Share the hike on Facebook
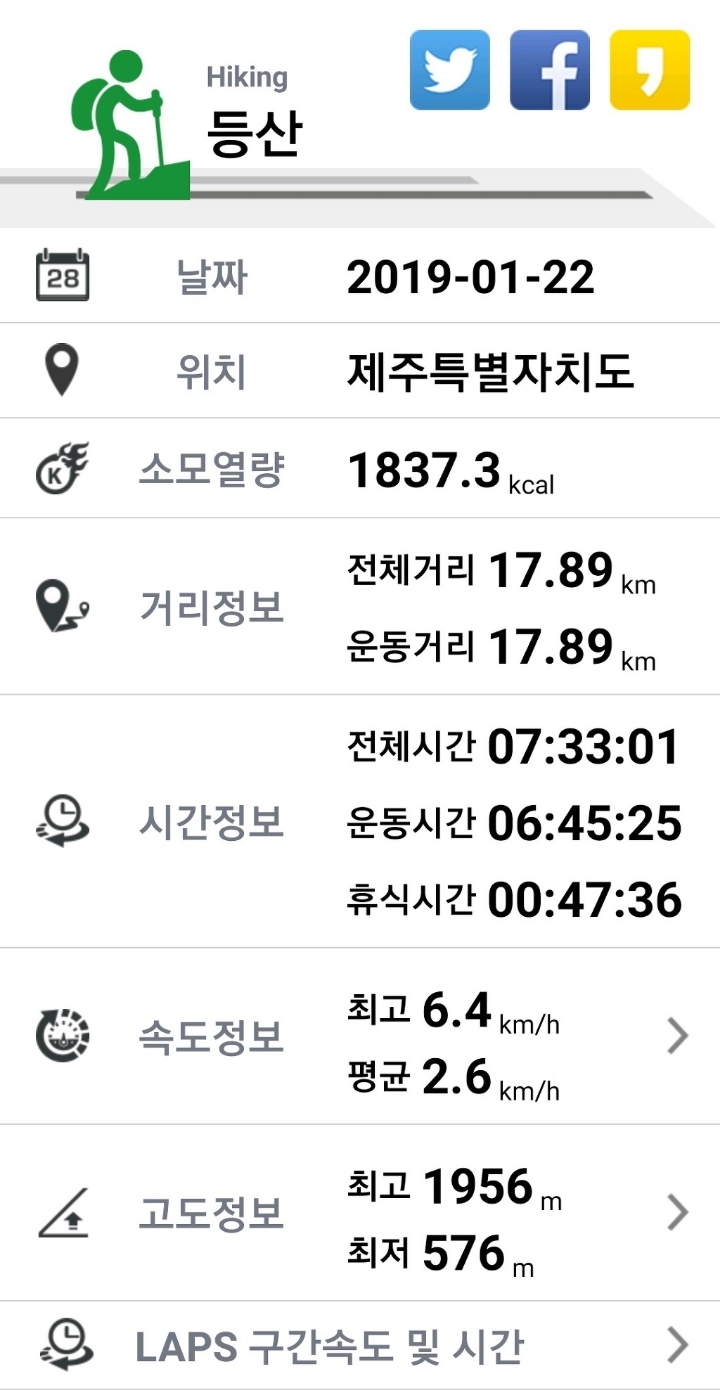 pyautogui.click(x=550, y=70)
